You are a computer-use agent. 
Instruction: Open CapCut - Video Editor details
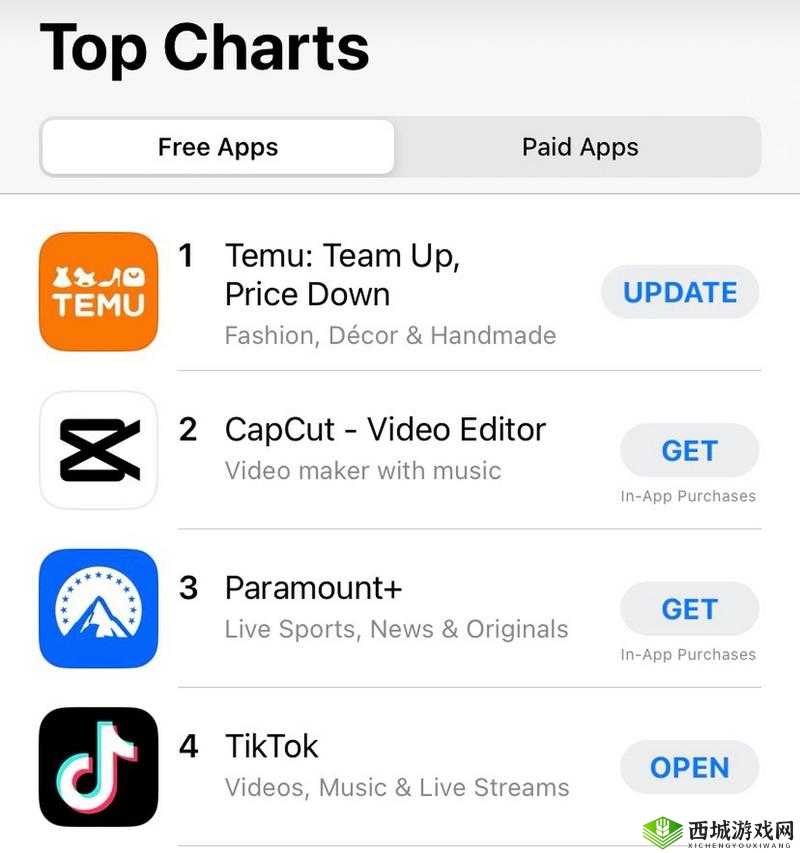pyautogui.click(x=385, y=430)
